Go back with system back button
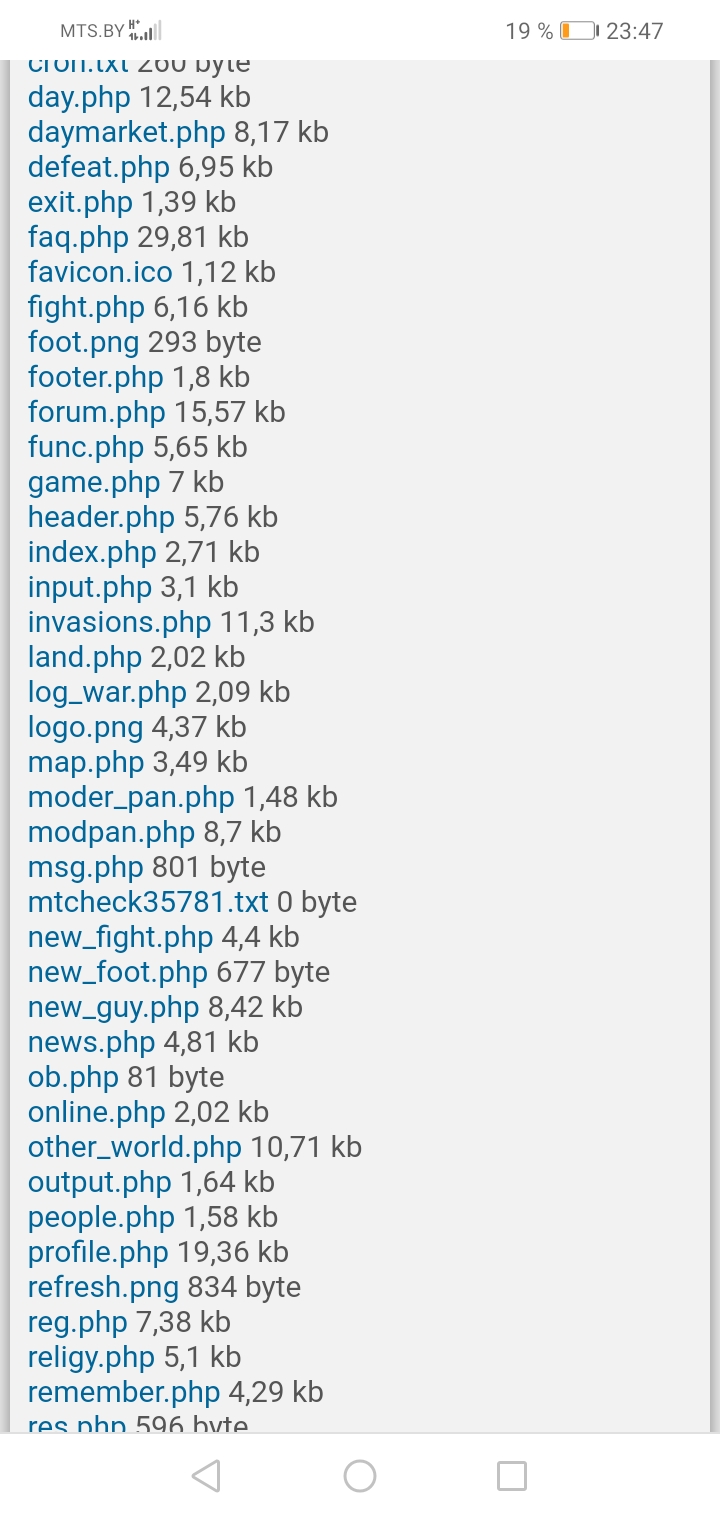 (206, 1476)
